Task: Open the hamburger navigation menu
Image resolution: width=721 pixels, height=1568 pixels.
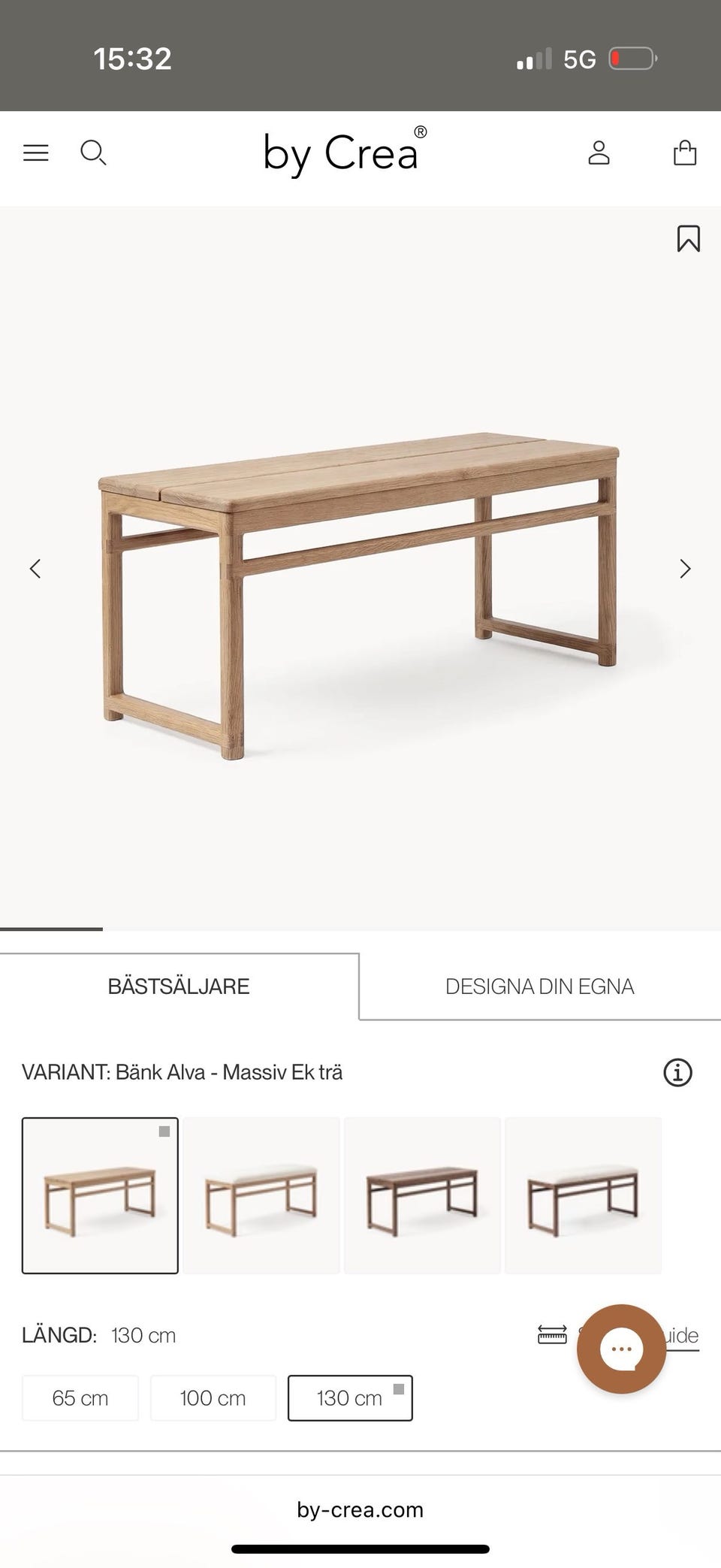Action: pyautogui.click(x=35, y=153)
